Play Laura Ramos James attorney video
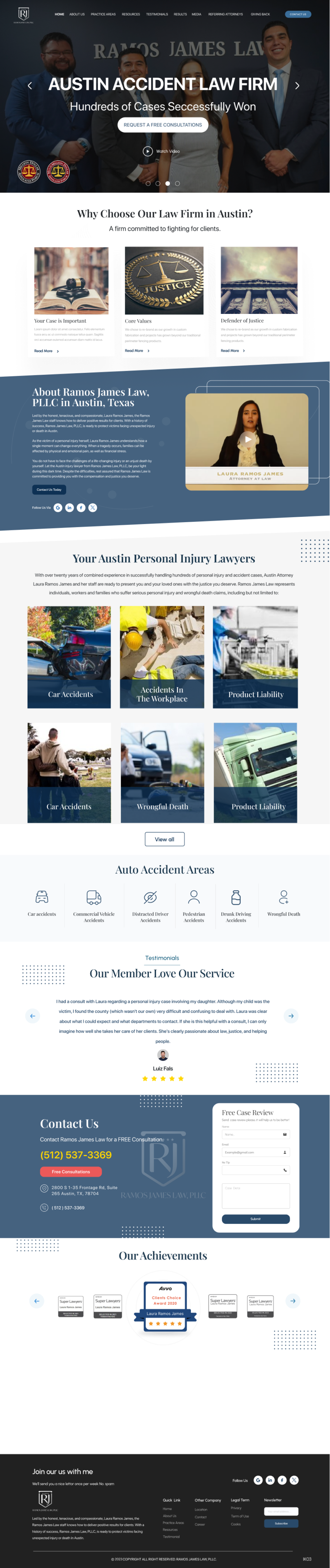Image resolution: width=330 pixels, height=1568 pixels. click(247, 439)
